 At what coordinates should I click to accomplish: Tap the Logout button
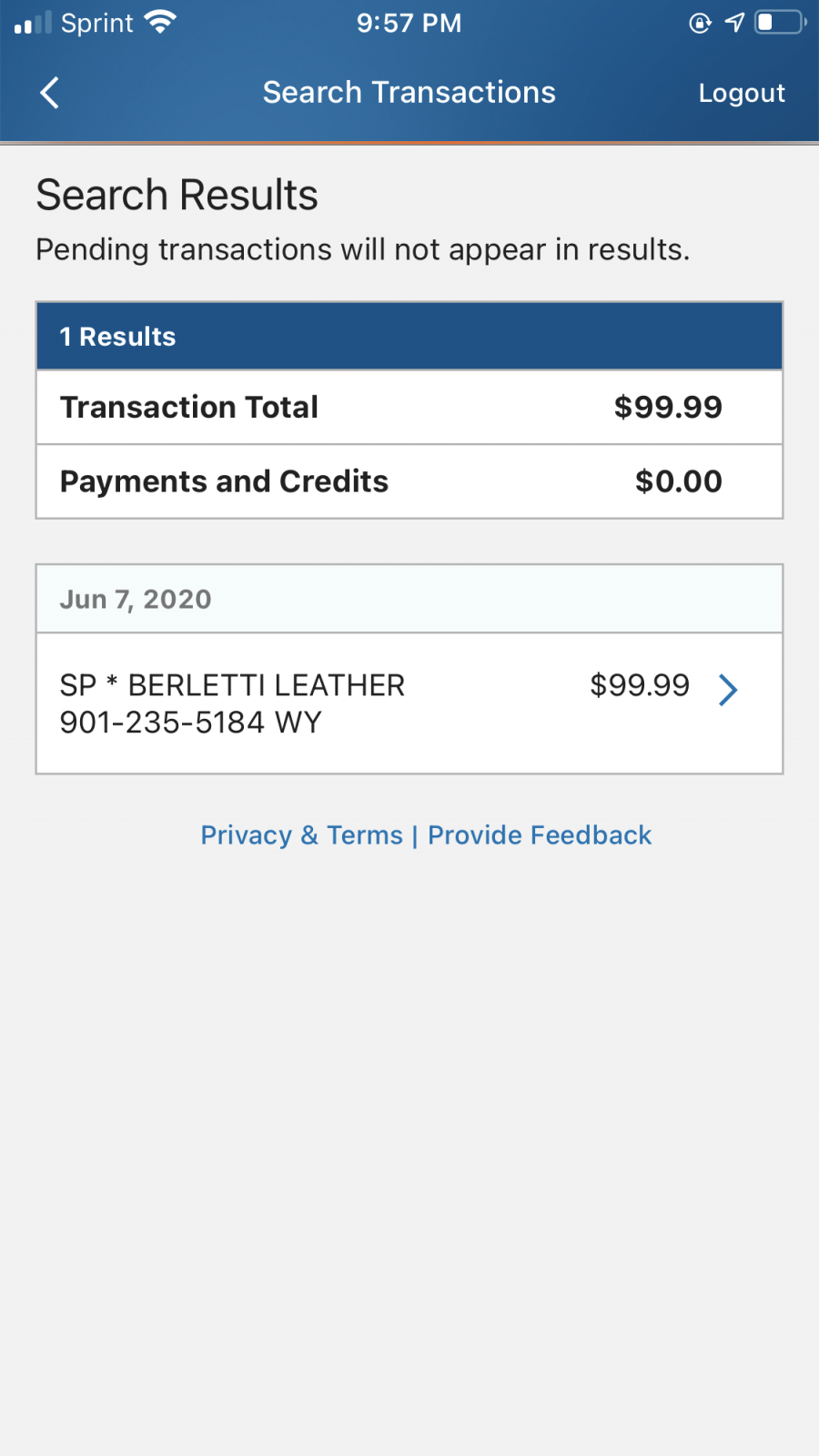click(741, 93)
